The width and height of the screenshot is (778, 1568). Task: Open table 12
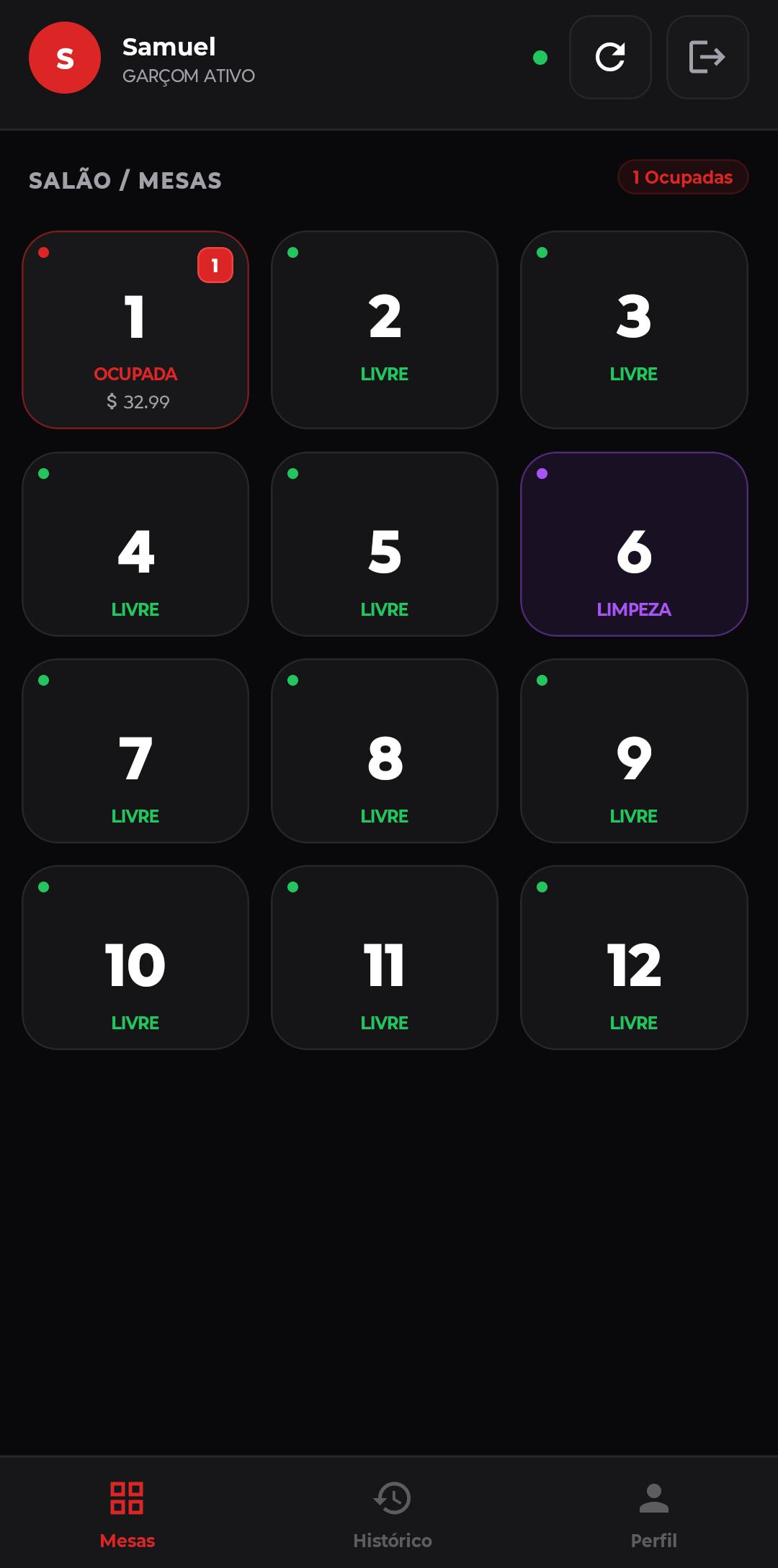(634, 957)
